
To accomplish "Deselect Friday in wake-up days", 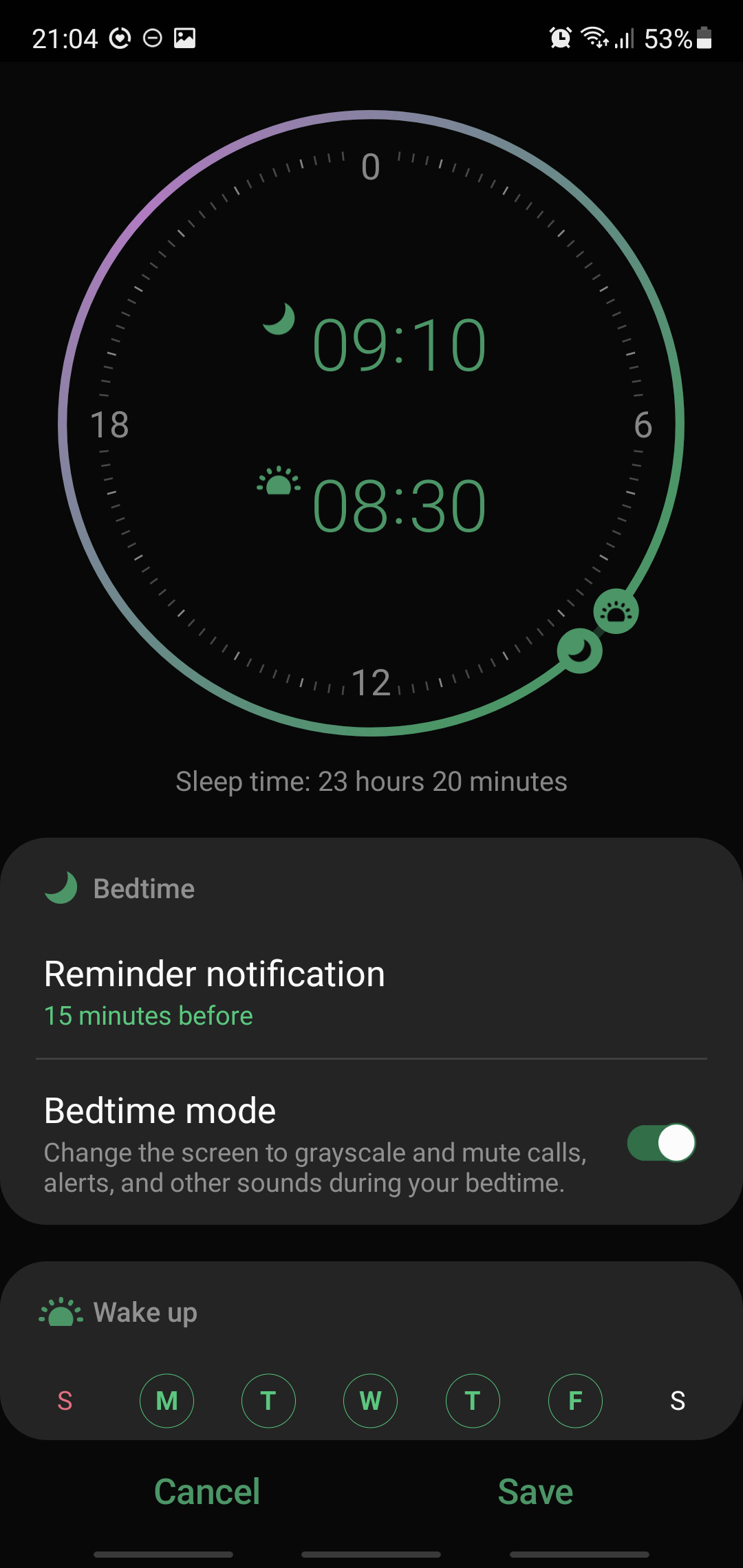I will coord(575,1401).
